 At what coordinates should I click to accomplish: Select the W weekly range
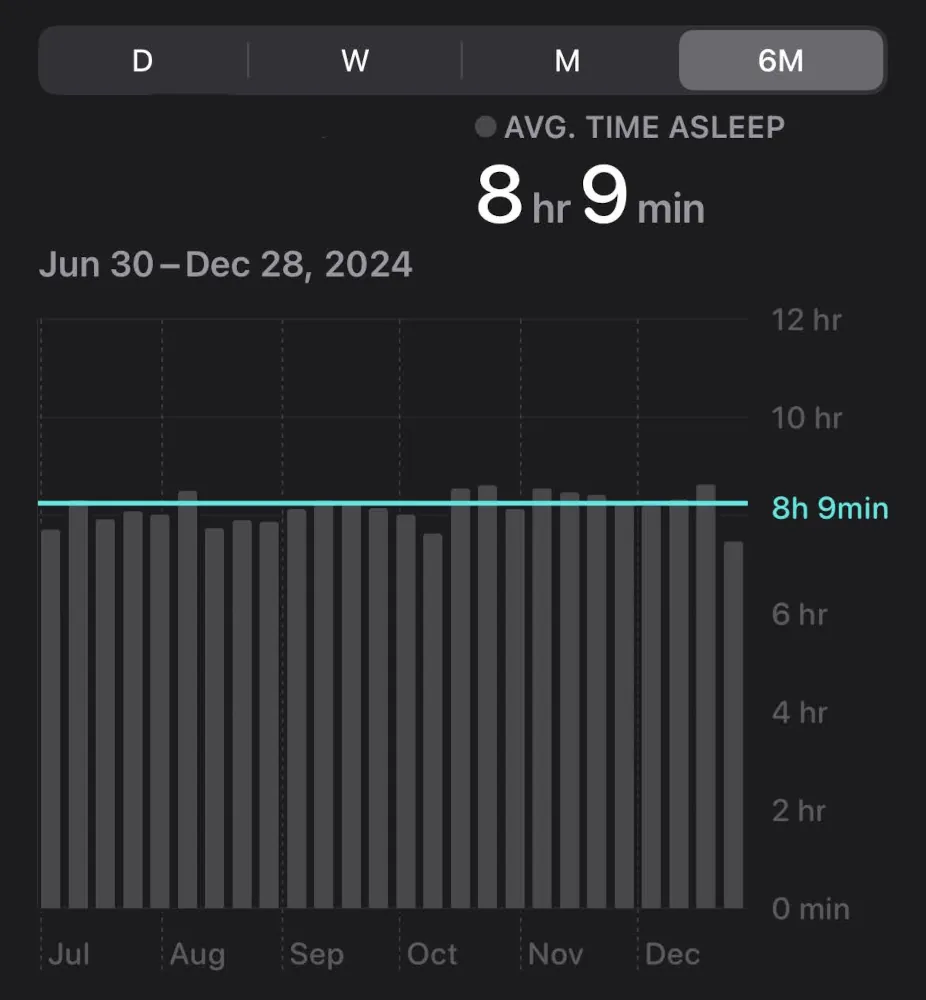355,61
